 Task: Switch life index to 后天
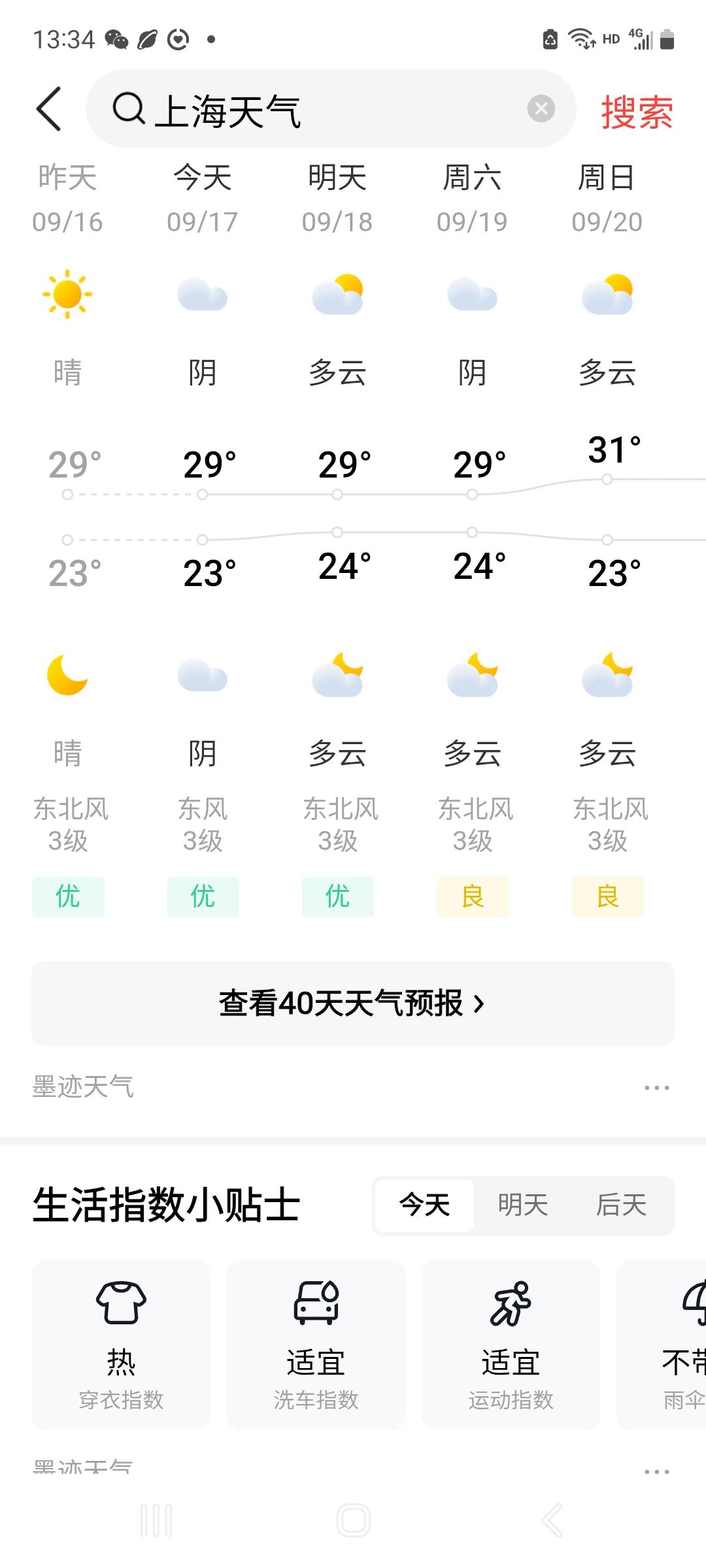pos(621,1205)
